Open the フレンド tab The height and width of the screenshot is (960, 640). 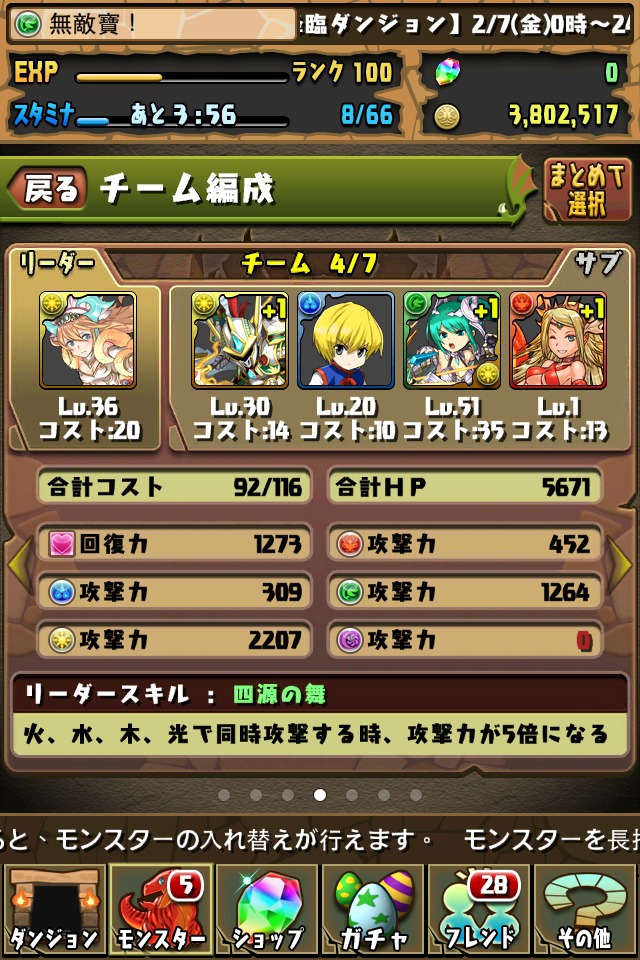480,909
